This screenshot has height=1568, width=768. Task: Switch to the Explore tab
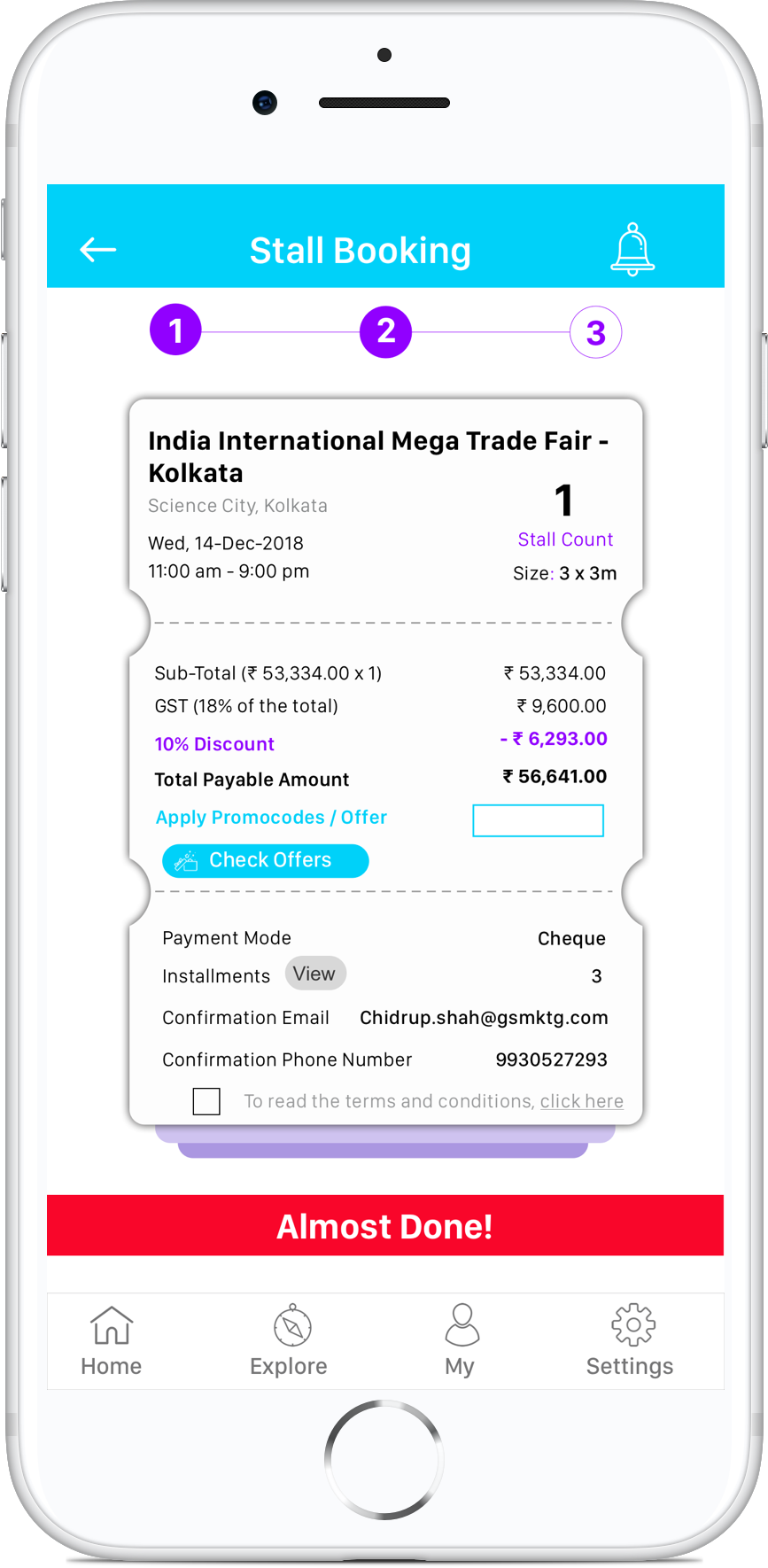point(288,1342)
